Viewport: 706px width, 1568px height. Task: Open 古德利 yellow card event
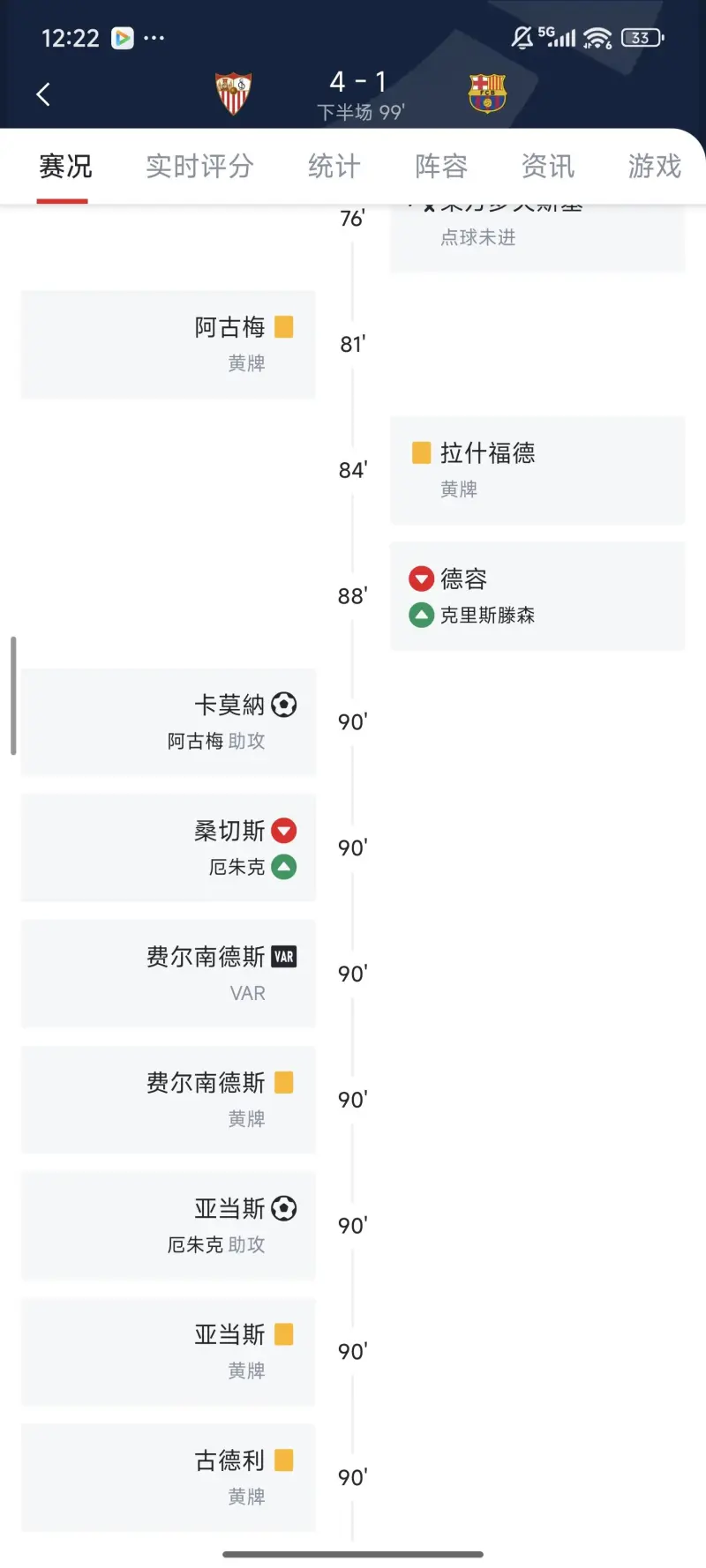[168, 1477]
